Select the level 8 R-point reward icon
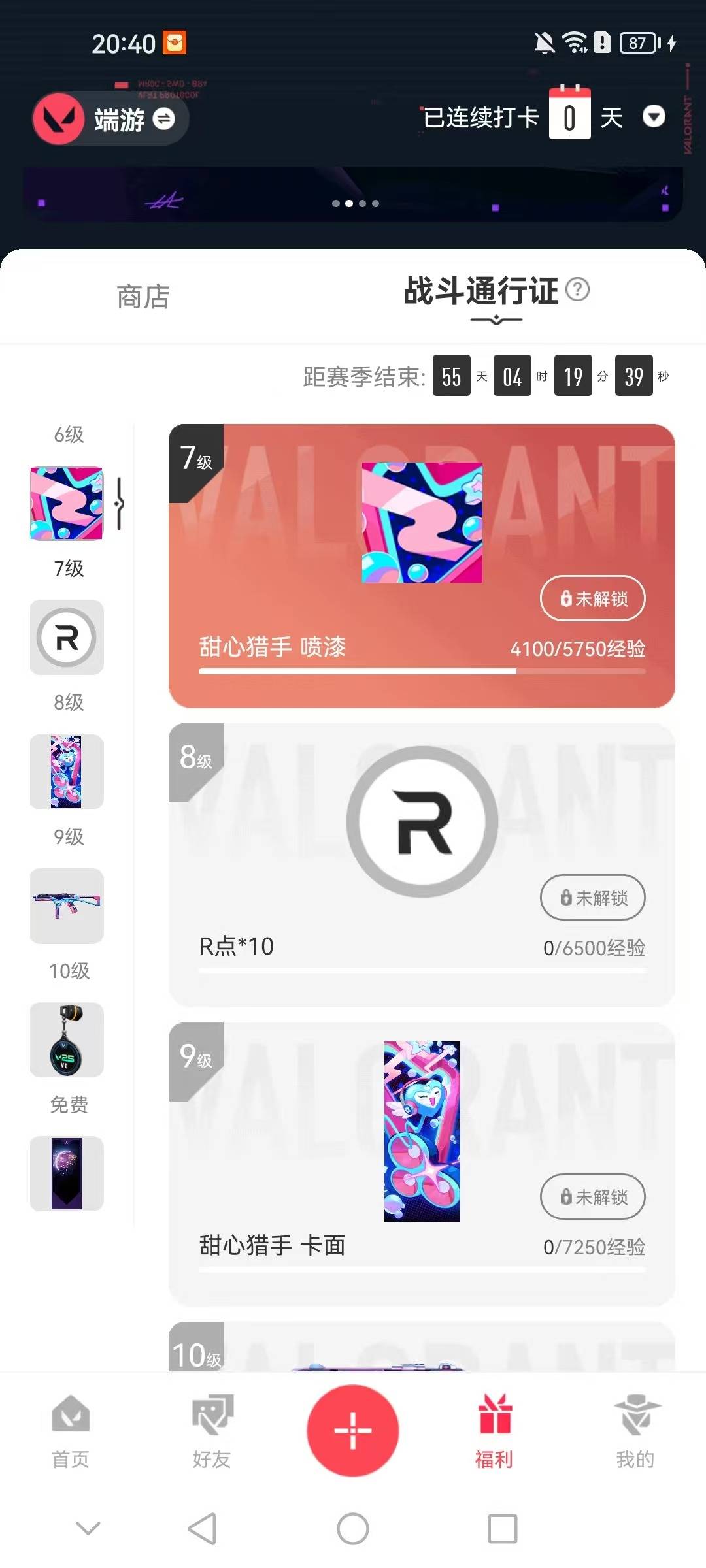Screen dimensions: 706x1568 [66, 638]
